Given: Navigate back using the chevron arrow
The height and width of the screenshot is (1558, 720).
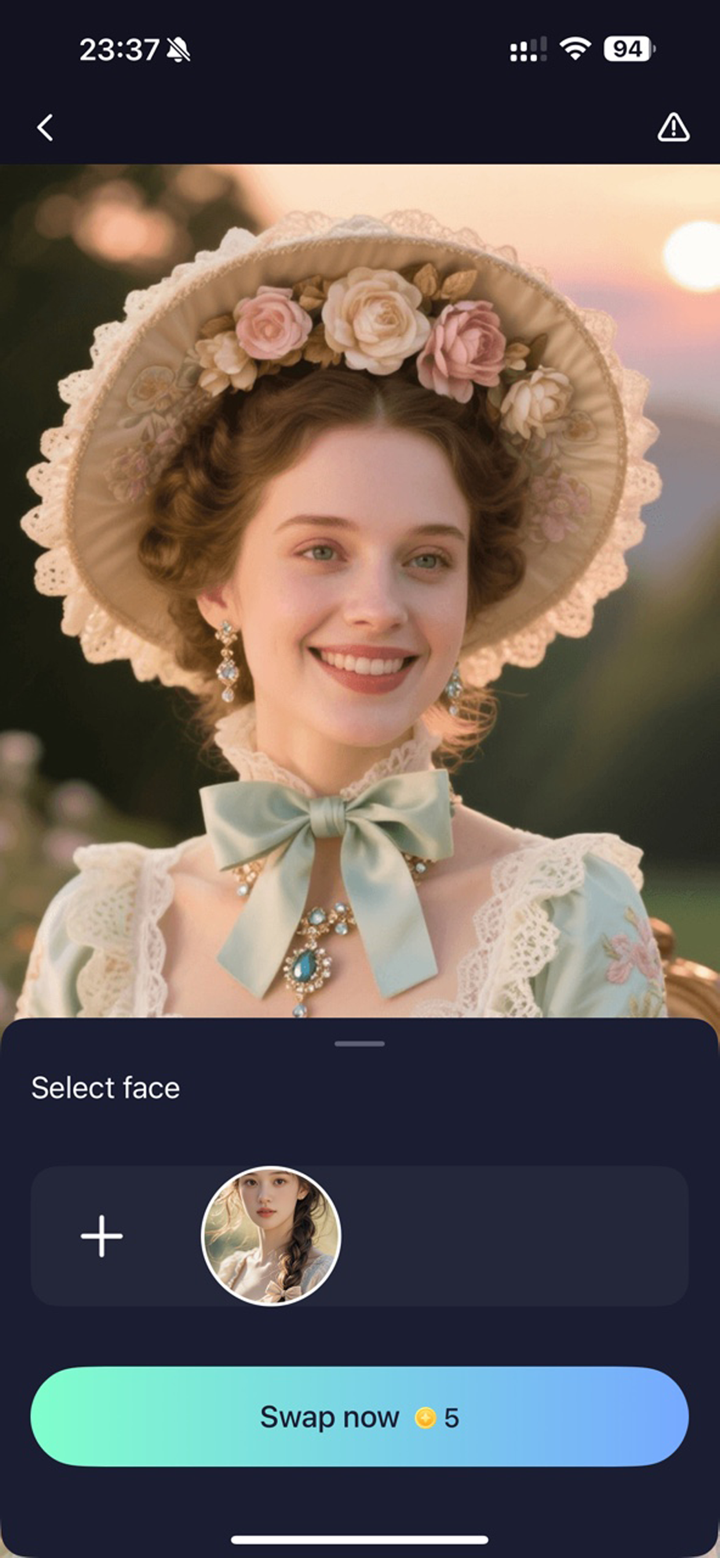Looking at the screenshot, I should pyautogui.click(x=44, y=127).
